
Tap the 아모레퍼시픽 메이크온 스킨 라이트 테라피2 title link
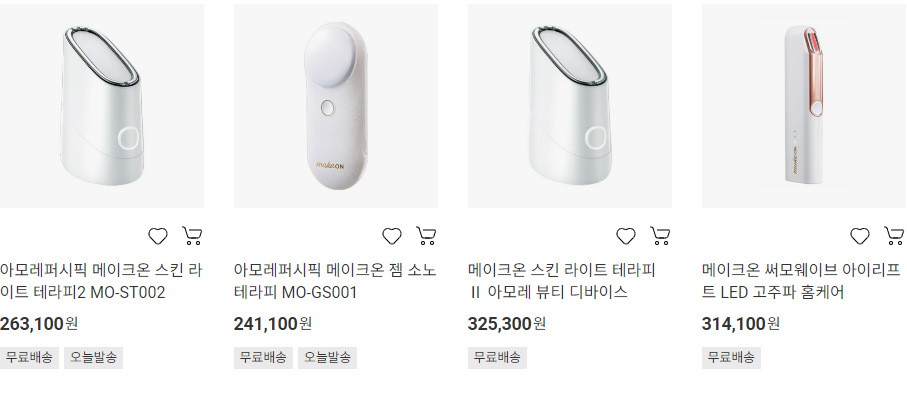click(x=100, y=281)
